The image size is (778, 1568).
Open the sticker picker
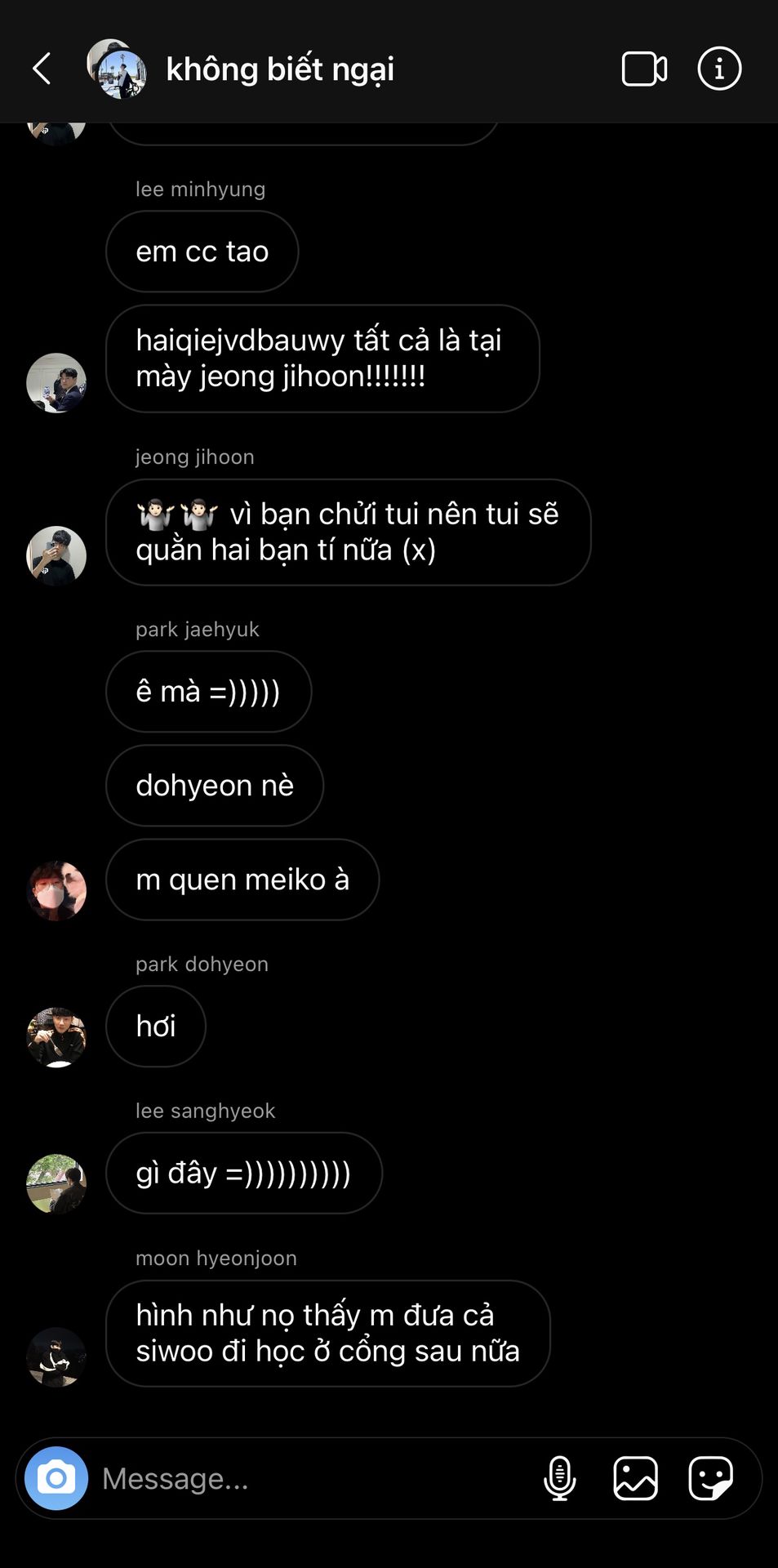710,1478
